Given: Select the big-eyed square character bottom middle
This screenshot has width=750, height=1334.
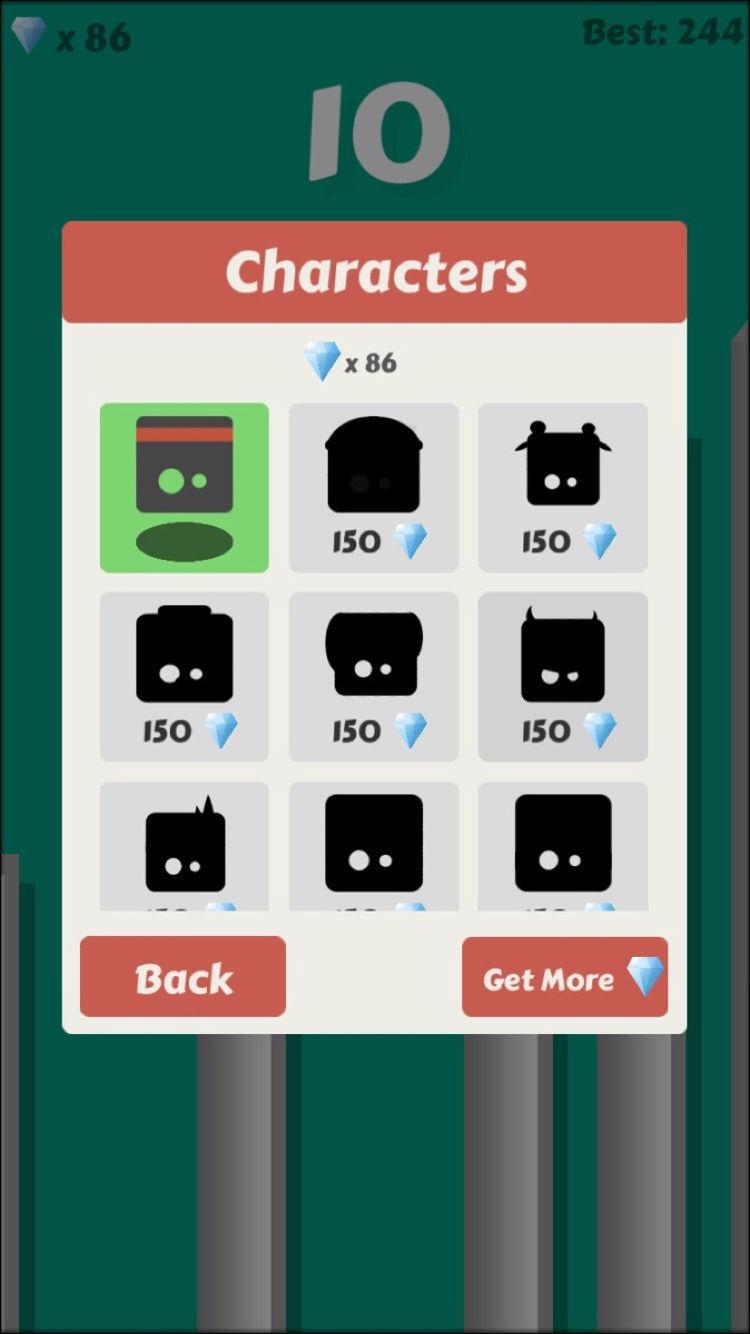Looking at the screenshot, I should click(x=373, y=850).
